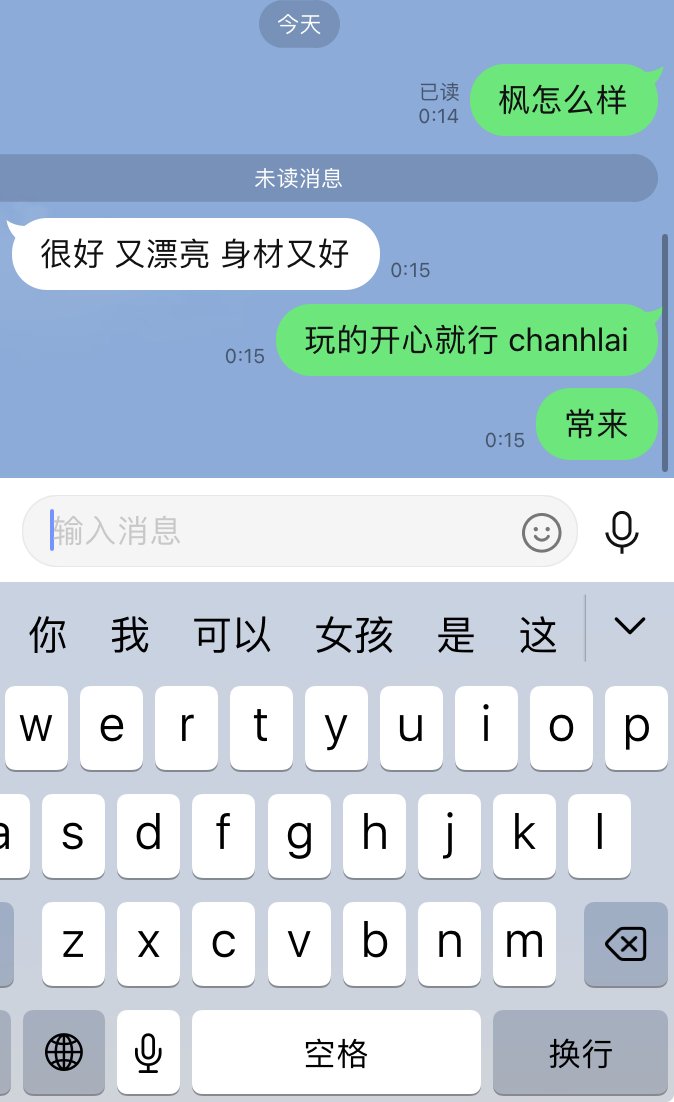Select the suggestion 我
Image resolution: width=674 pixels, height=1102 pixels.
click(x=130, y=635)
